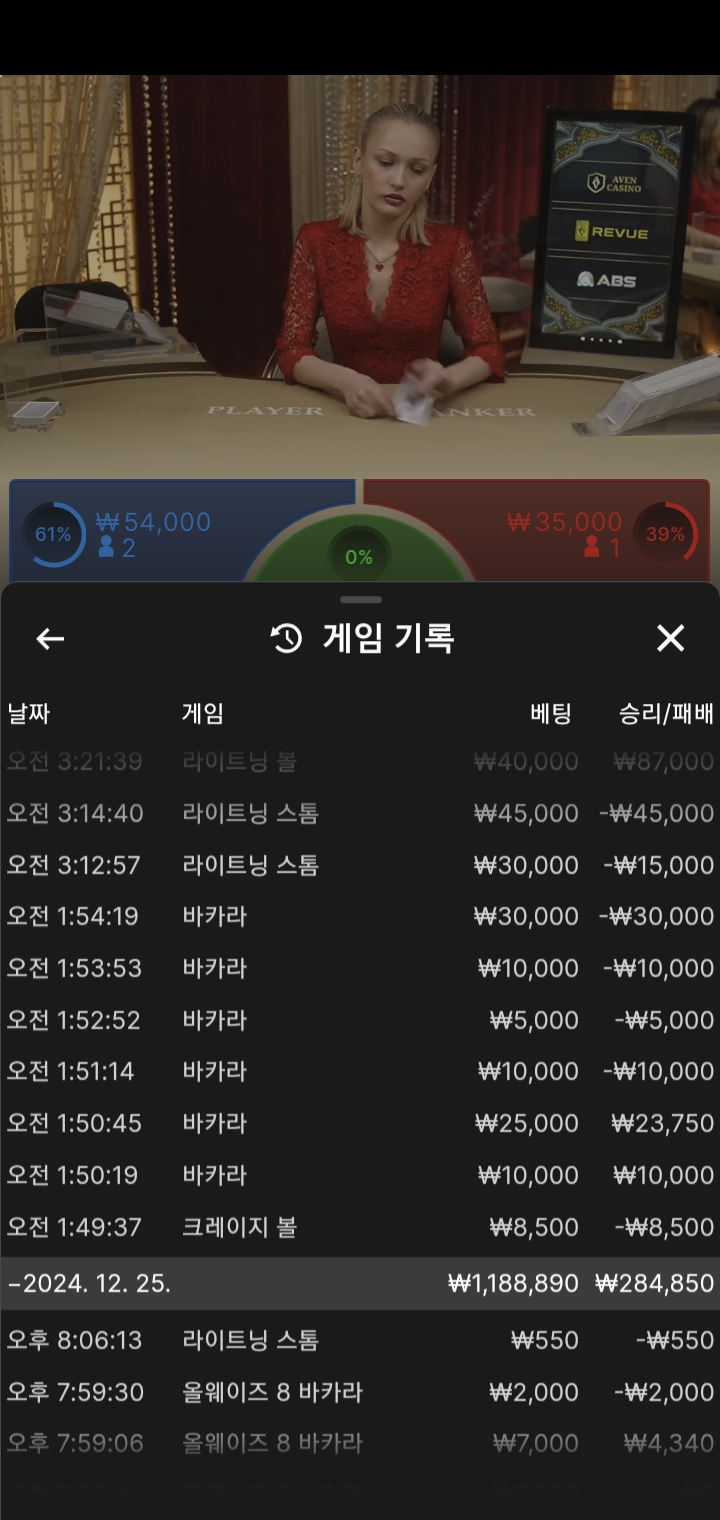Tap the panel drag handle
720x1520 pixels.
(x=360, y=600)
